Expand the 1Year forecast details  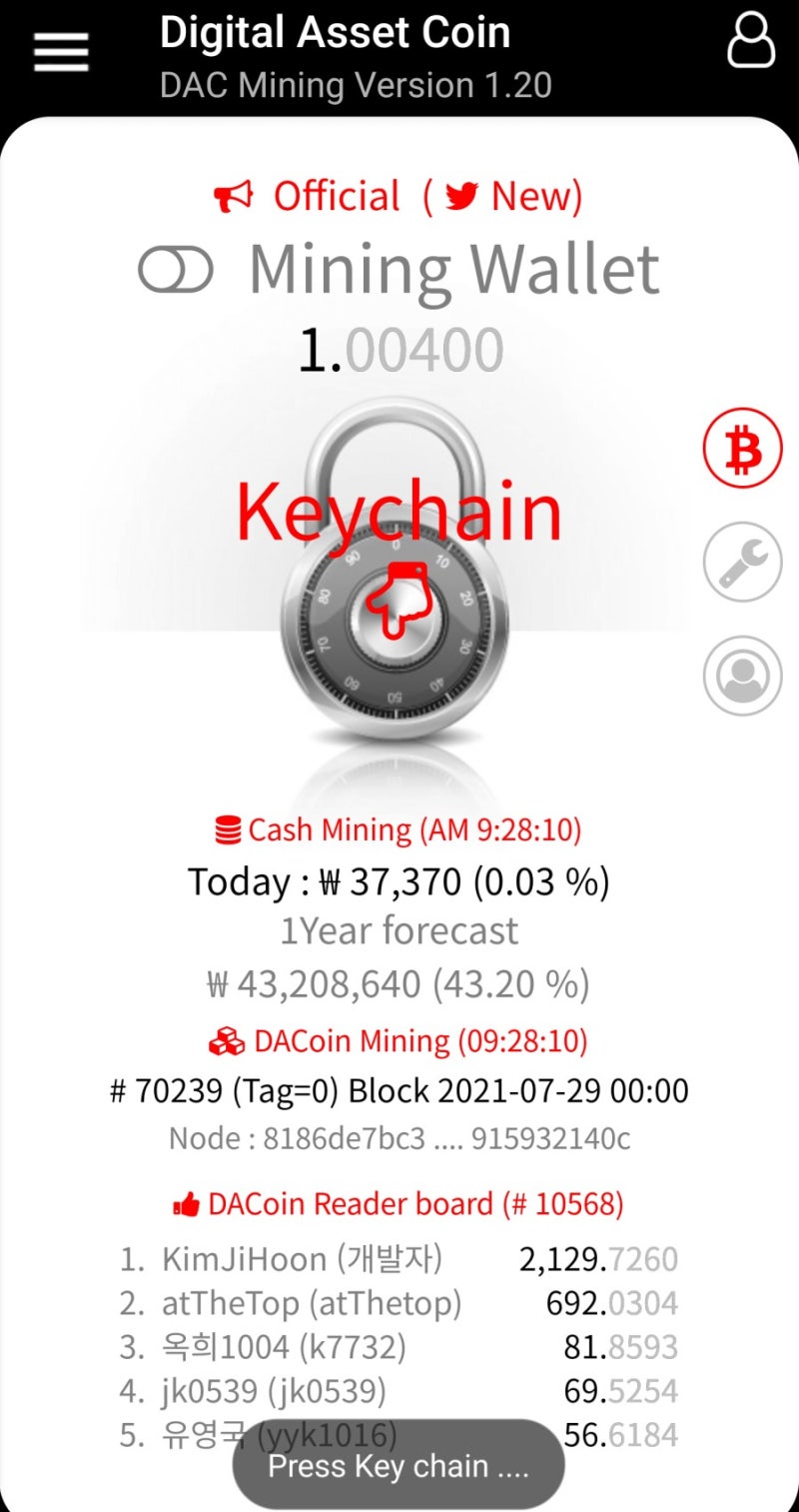399,930
